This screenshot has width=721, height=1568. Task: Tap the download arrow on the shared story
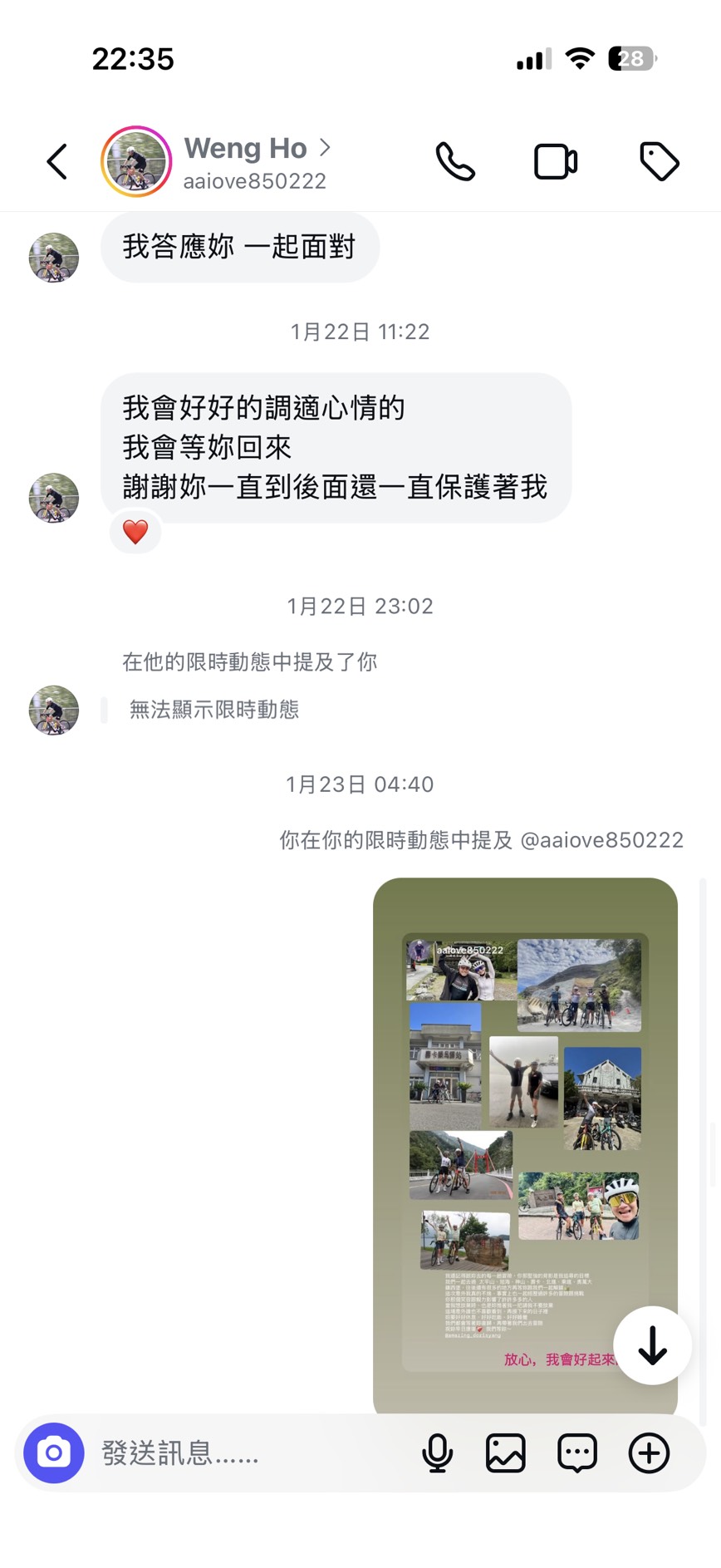point(652,1346)
